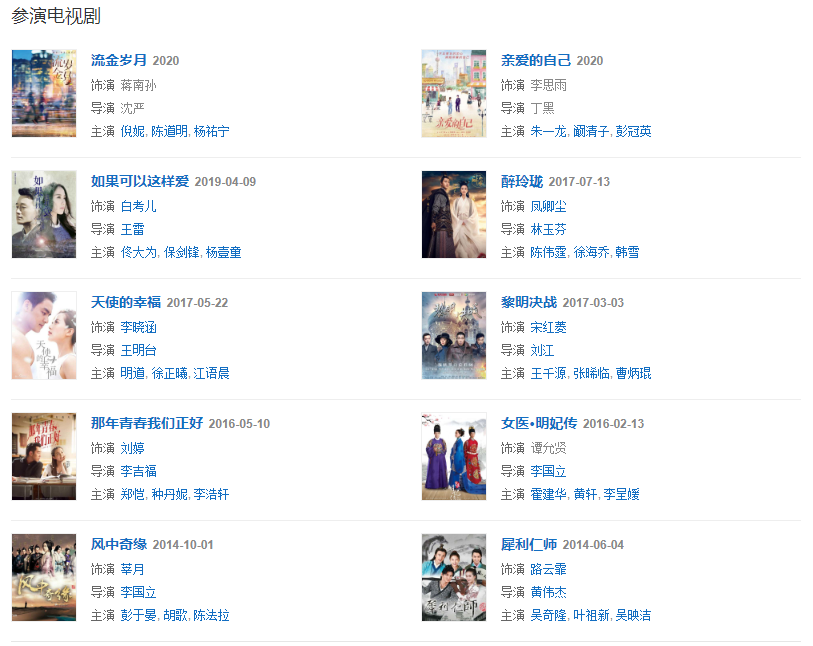813x646 pixels.
Task: Open the 风中奇缘 drama title link
Action: tap(119, 545)
